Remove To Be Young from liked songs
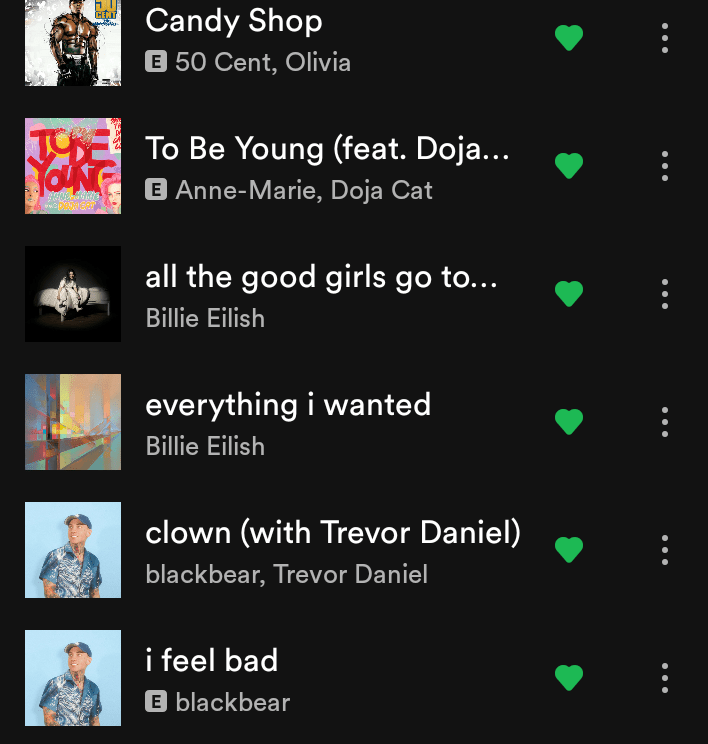Image resolution: width=708 pixels, height=744 pixels. click(569, 165)
